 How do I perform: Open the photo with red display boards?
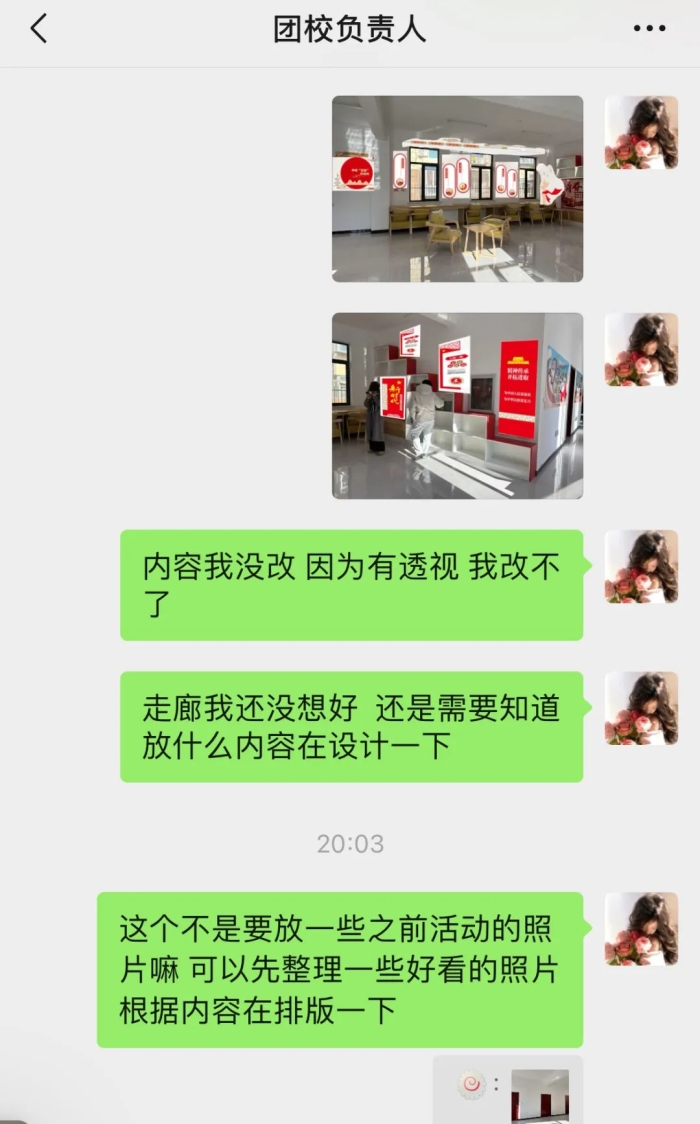[x=457, y=405]
